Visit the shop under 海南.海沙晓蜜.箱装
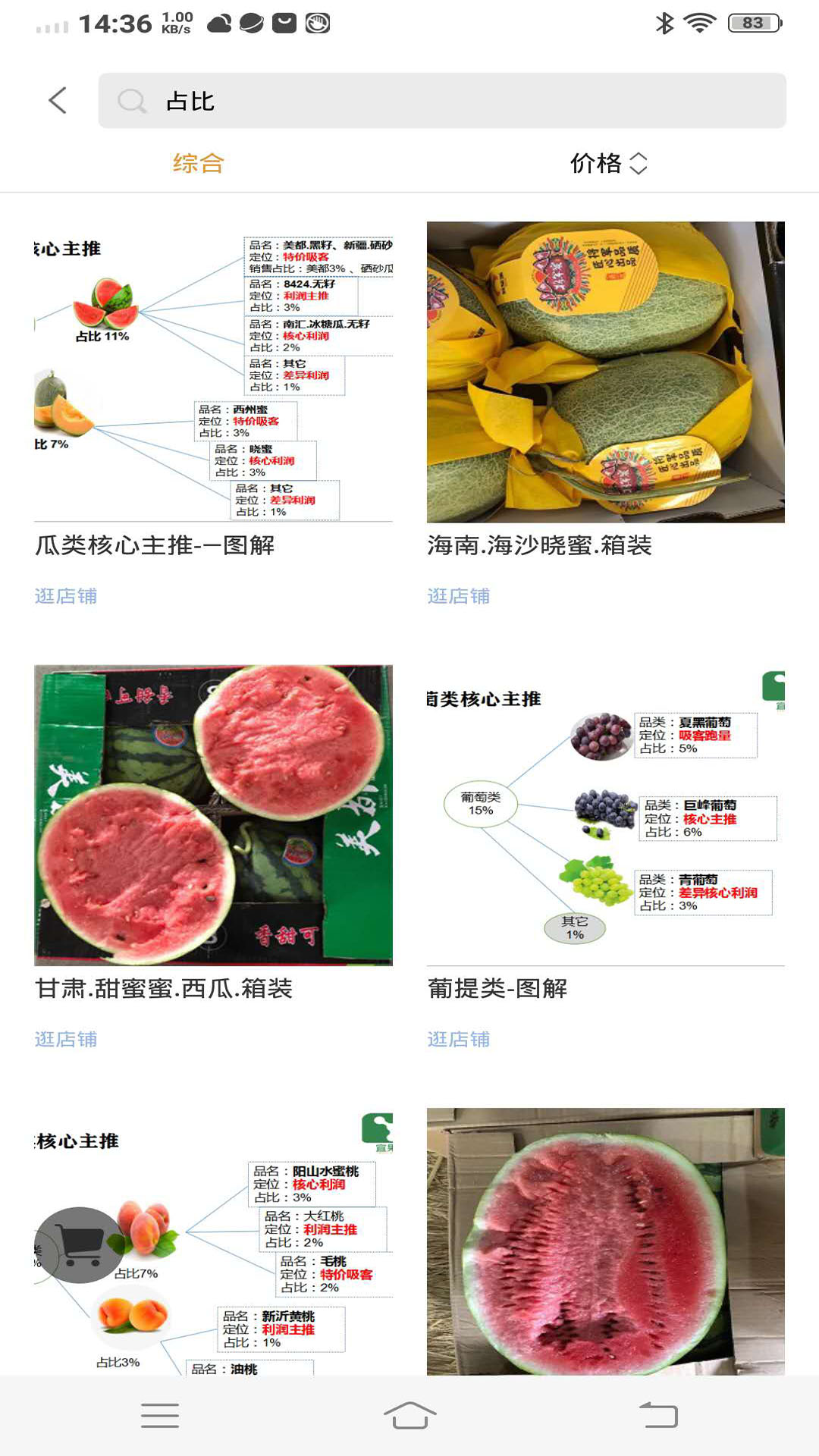The image size is (819, 1456). click(459, 596)
